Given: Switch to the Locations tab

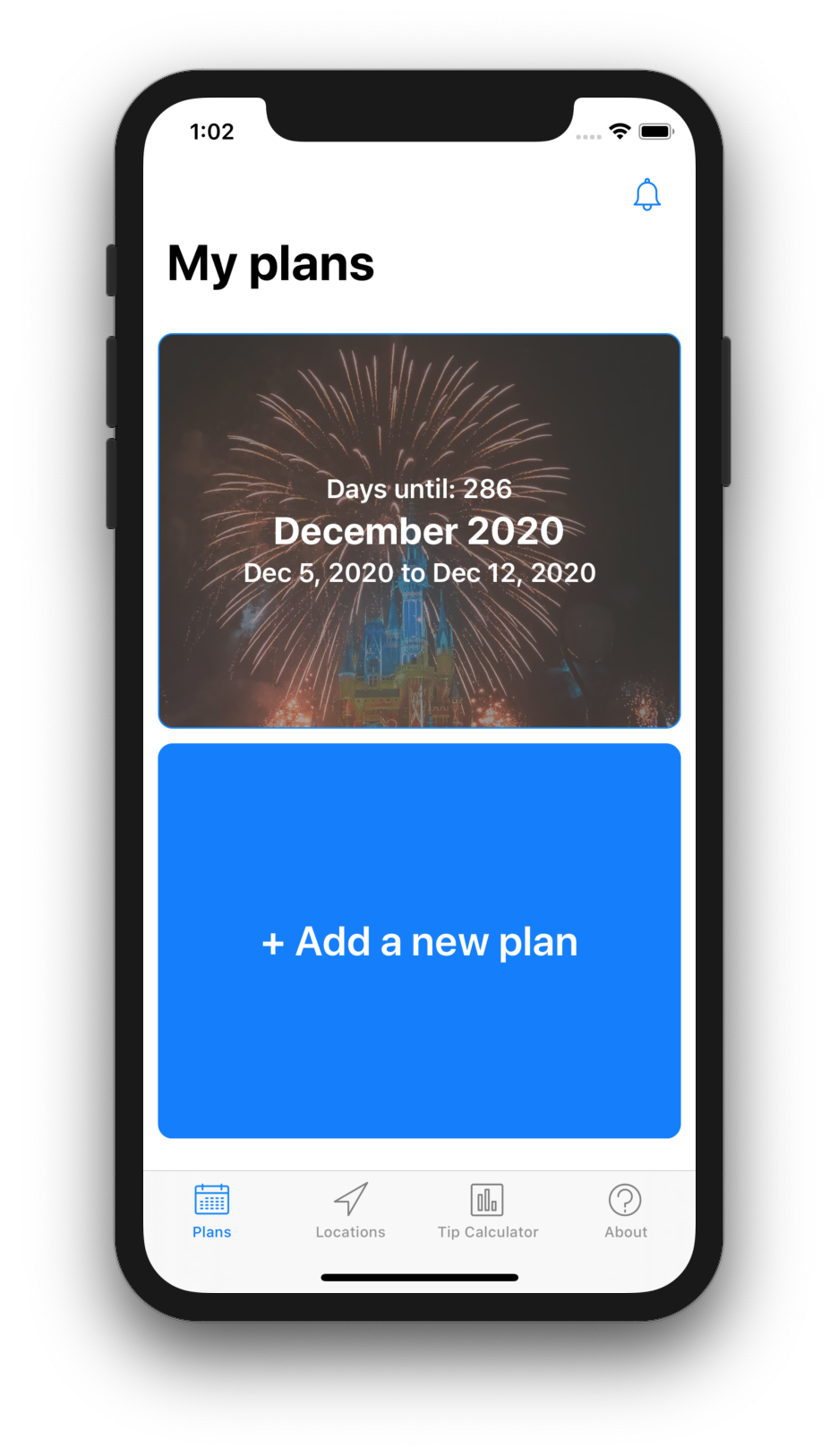Looking at the screenshot, I should [x=350, y=1212].
